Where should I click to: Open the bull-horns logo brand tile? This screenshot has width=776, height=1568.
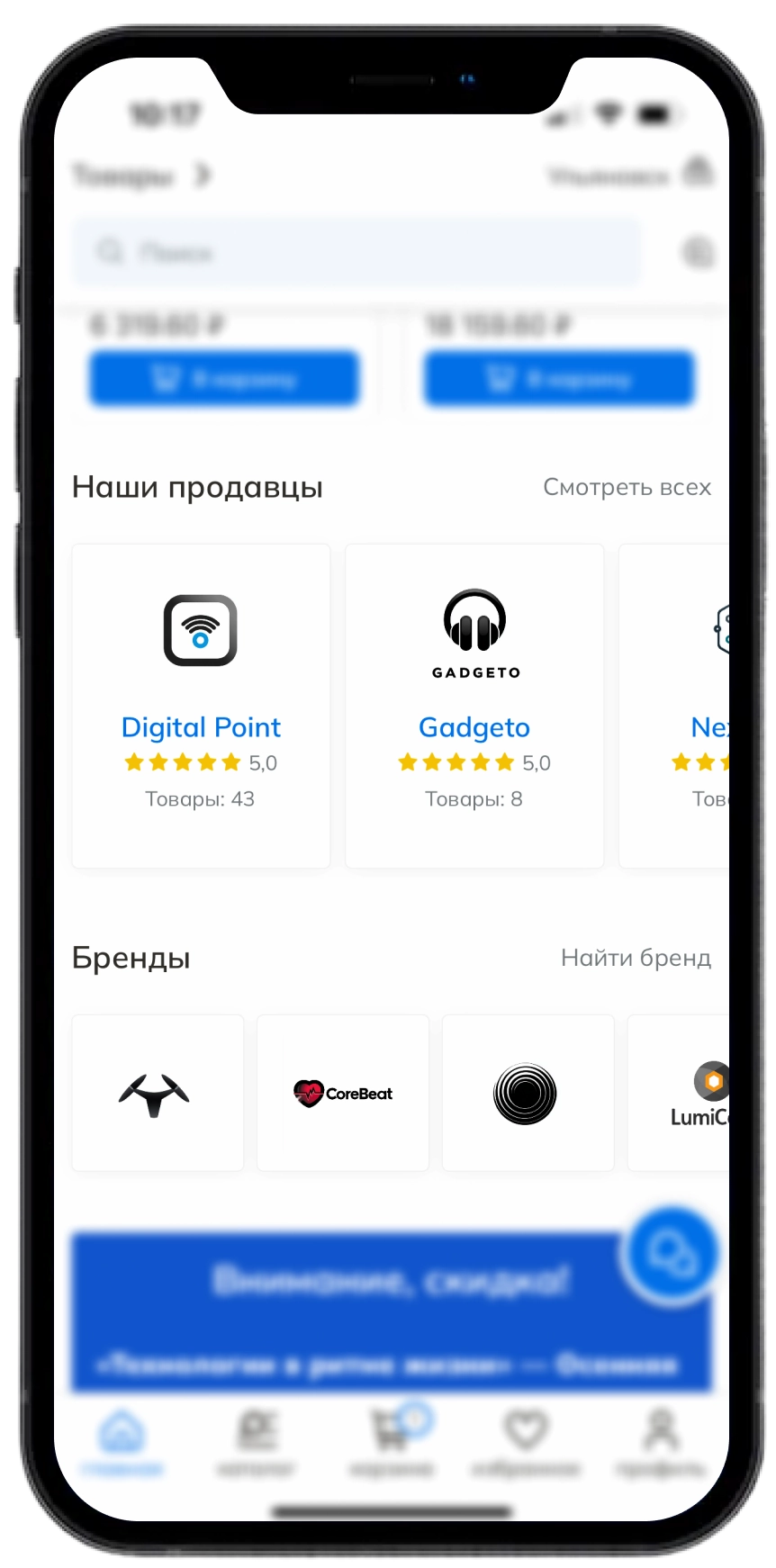point(158,1093)
